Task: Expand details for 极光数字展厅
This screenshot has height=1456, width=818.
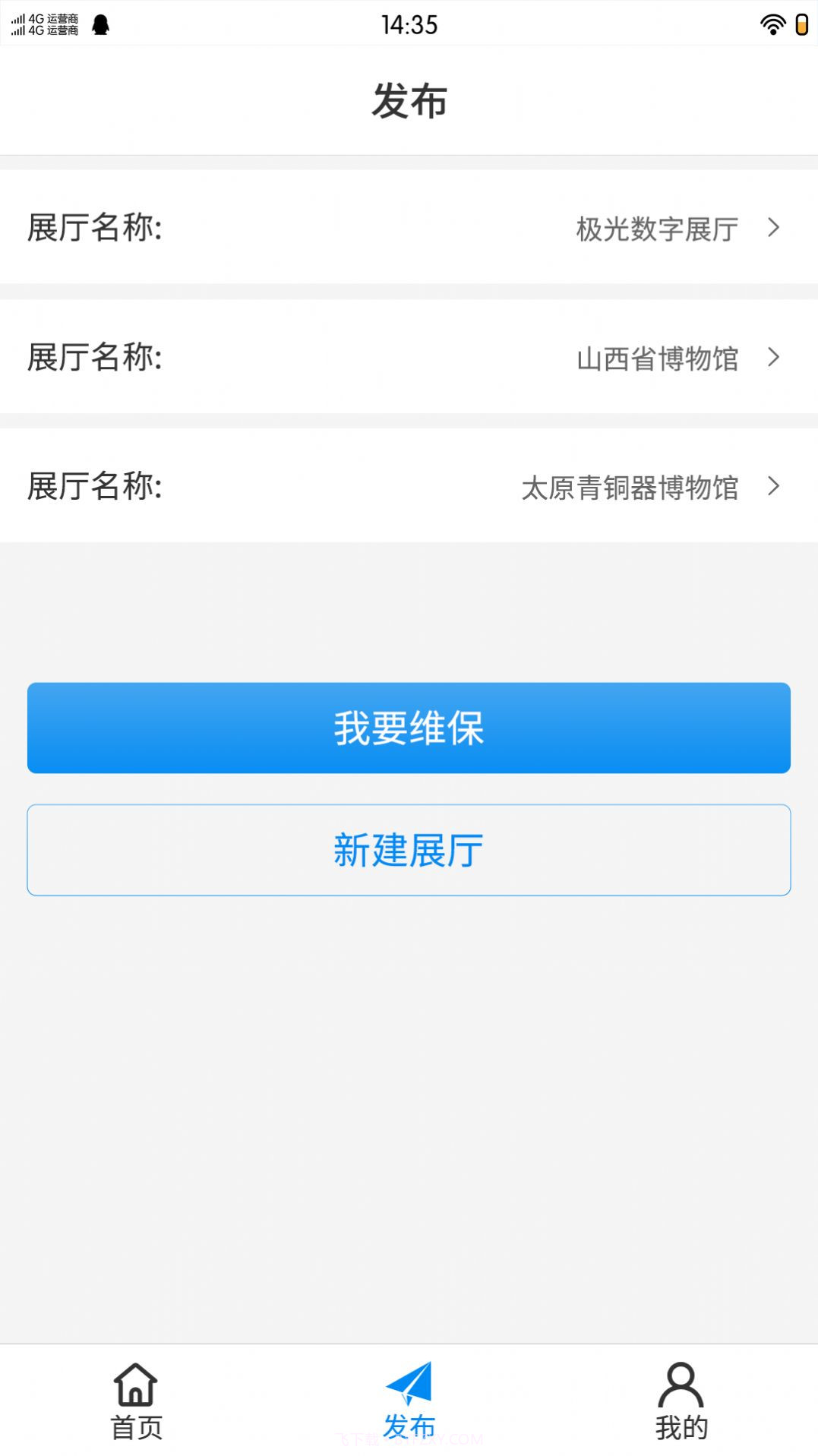Action: (x=774, y=227)
